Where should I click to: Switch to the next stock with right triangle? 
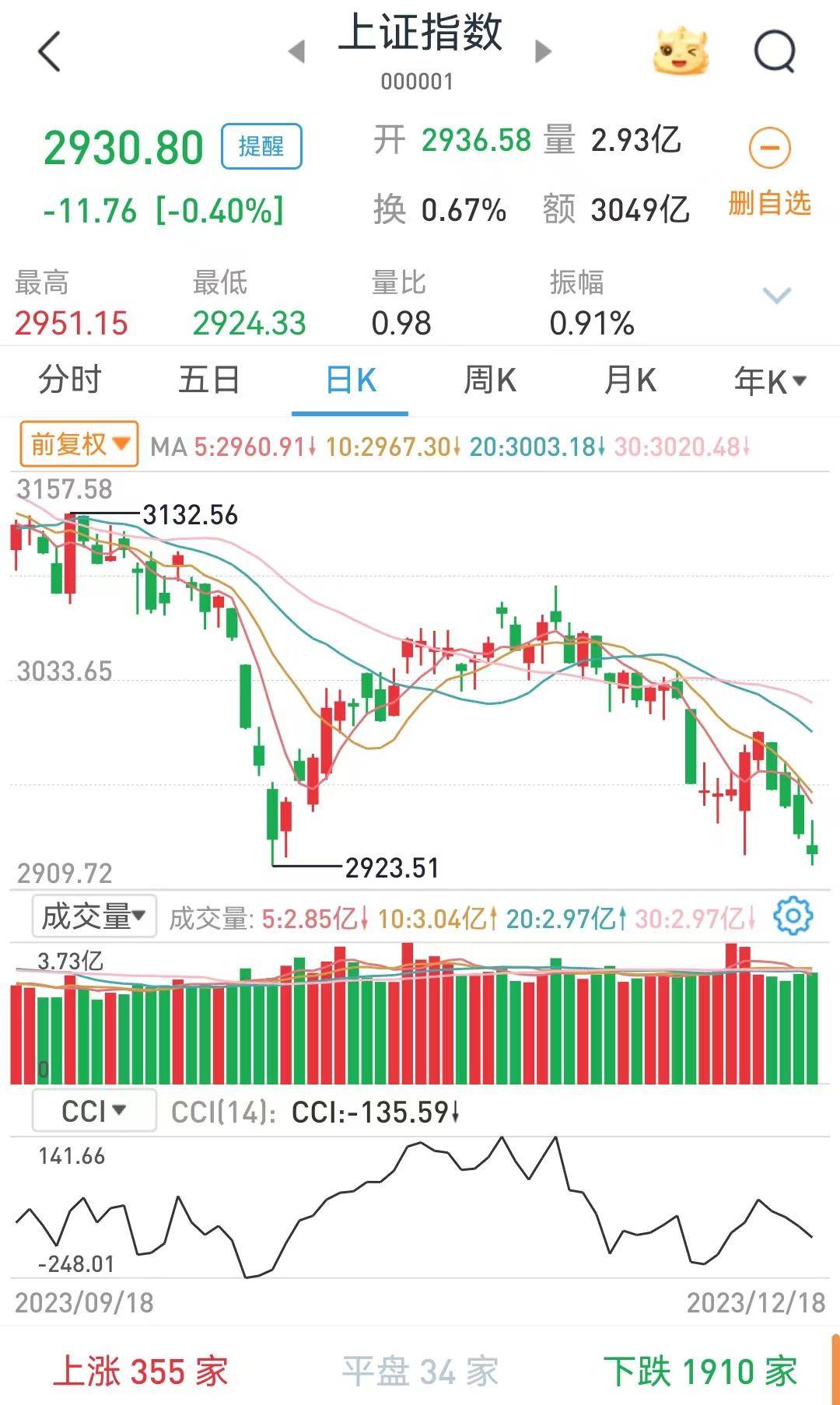click(x=544, y=52)
